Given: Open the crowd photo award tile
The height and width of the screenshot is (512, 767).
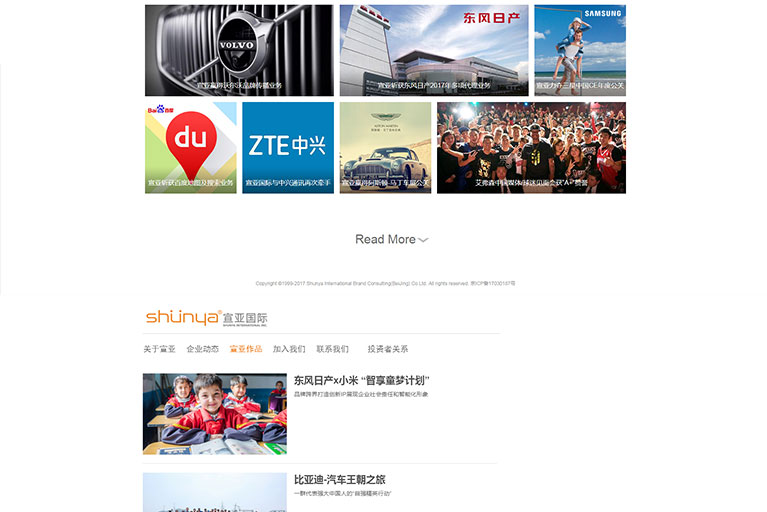Looking at the screenshot, I should coord(531,147).
